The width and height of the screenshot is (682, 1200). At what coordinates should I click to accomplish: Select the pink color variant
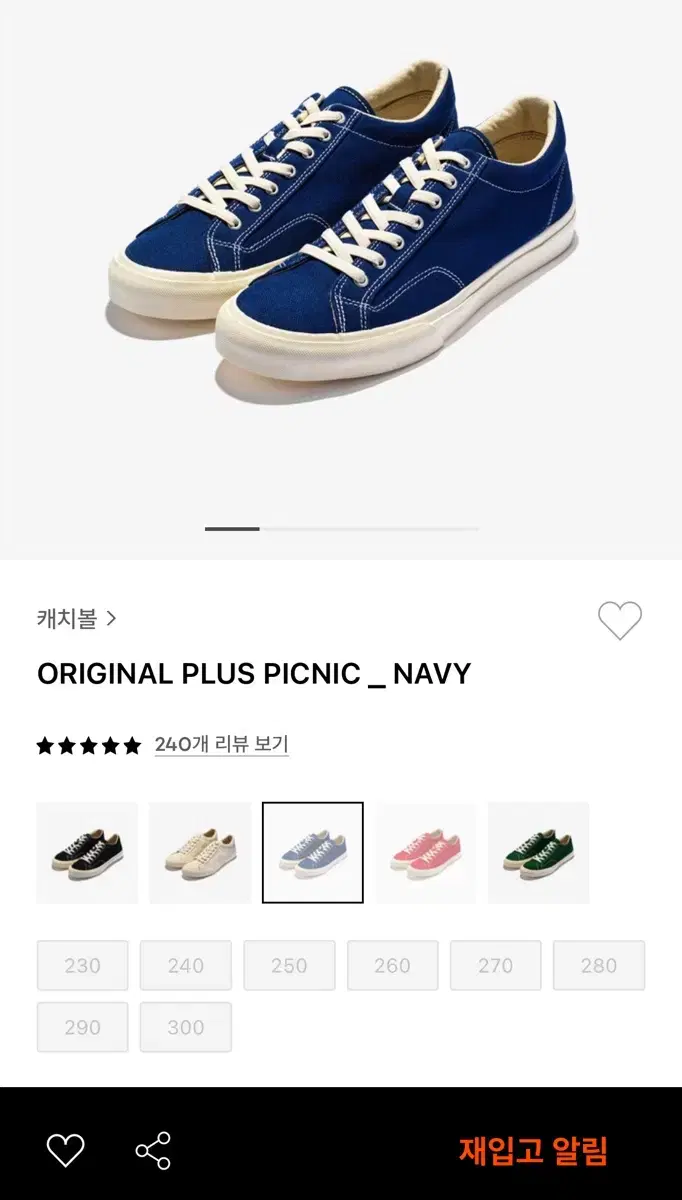[425, 853]
